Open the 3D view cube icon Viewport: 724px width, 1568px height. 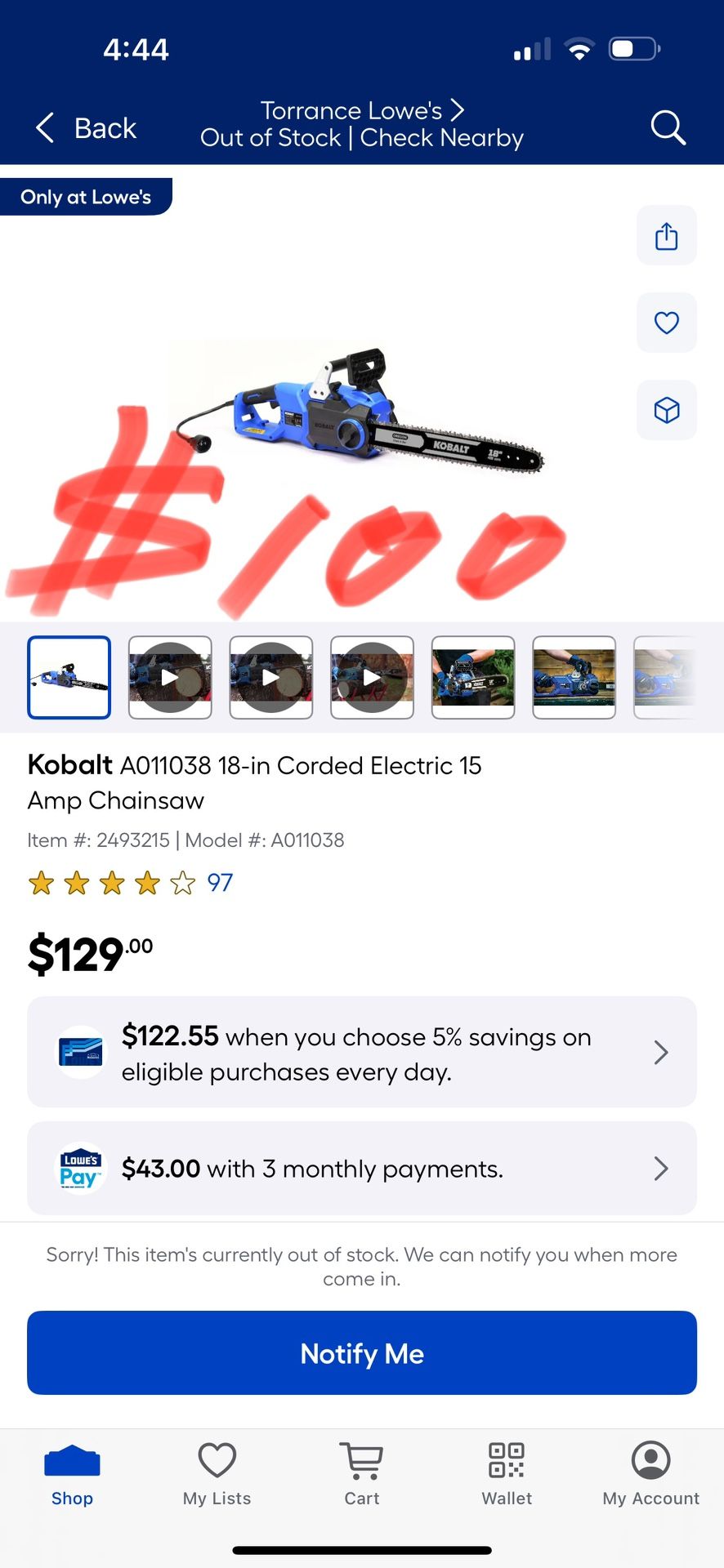(666, 410)
